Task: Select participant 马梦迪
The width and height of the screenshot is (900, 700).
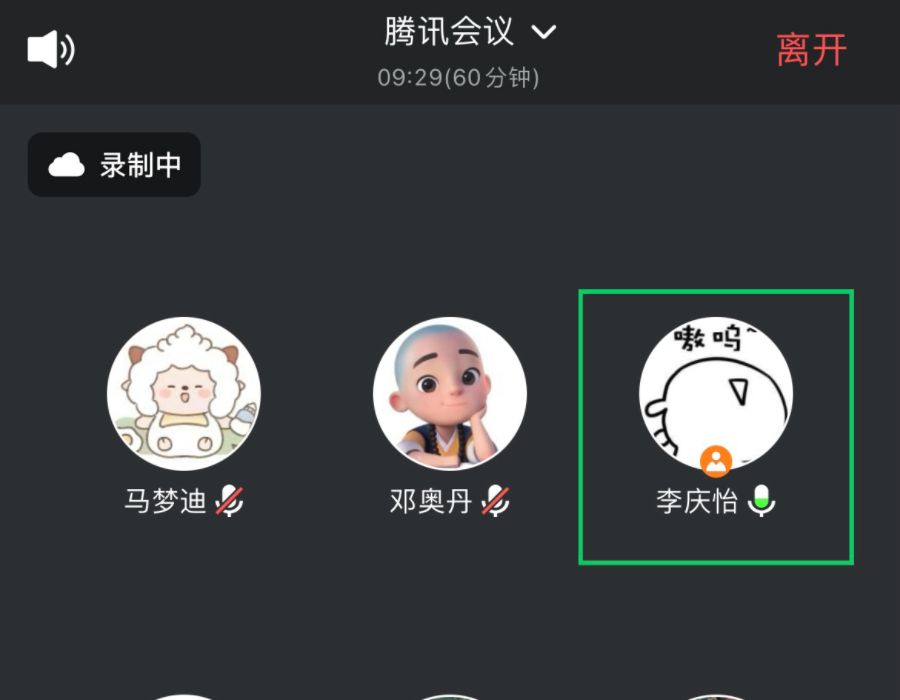Action: pos(184,395)
